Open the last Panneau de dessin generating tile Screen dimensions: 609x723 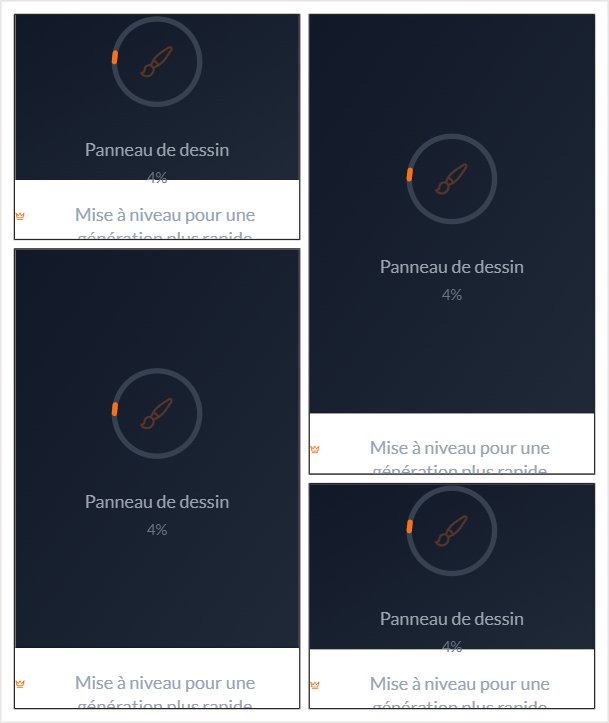pos(452,567)
